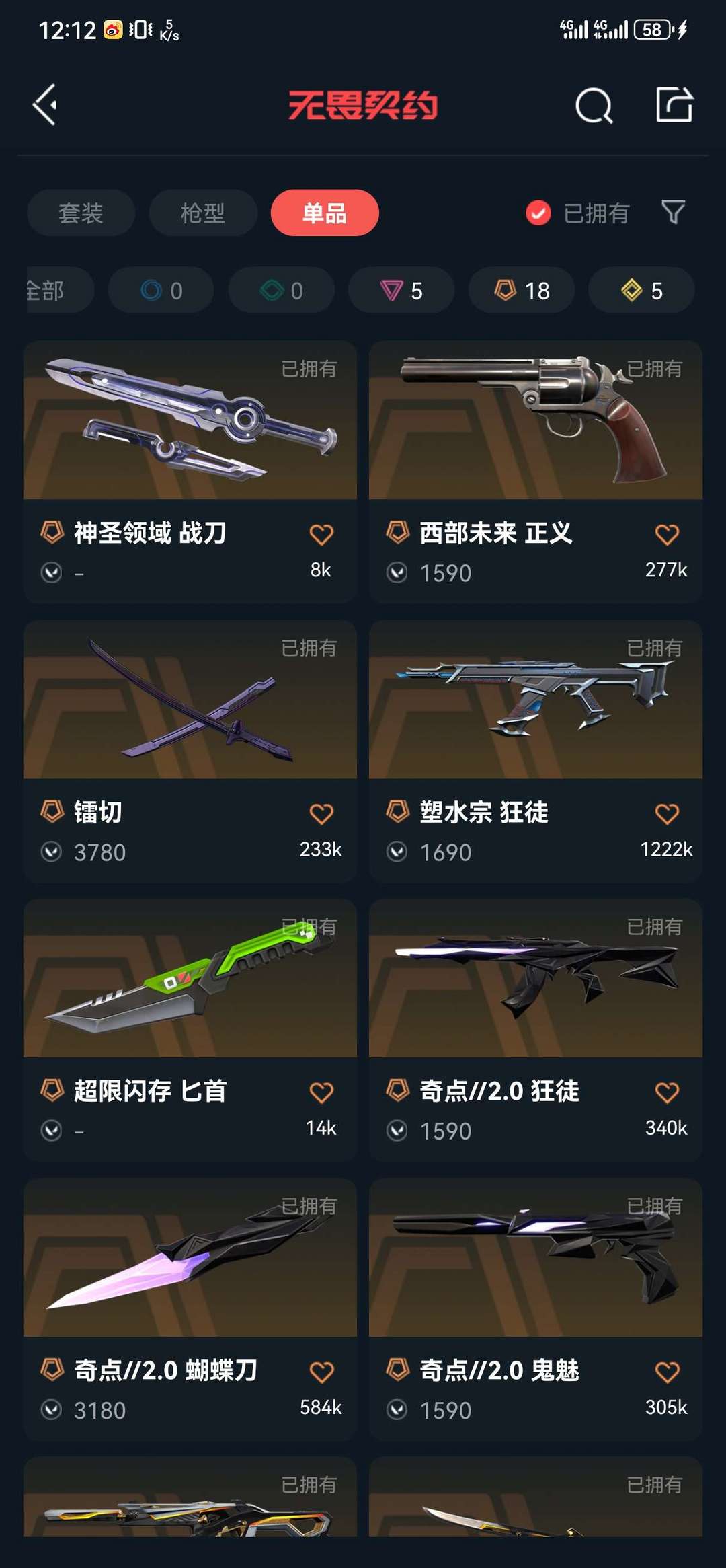
Task: Select the blue tier chip showing 0
Action: pos(161,291)
